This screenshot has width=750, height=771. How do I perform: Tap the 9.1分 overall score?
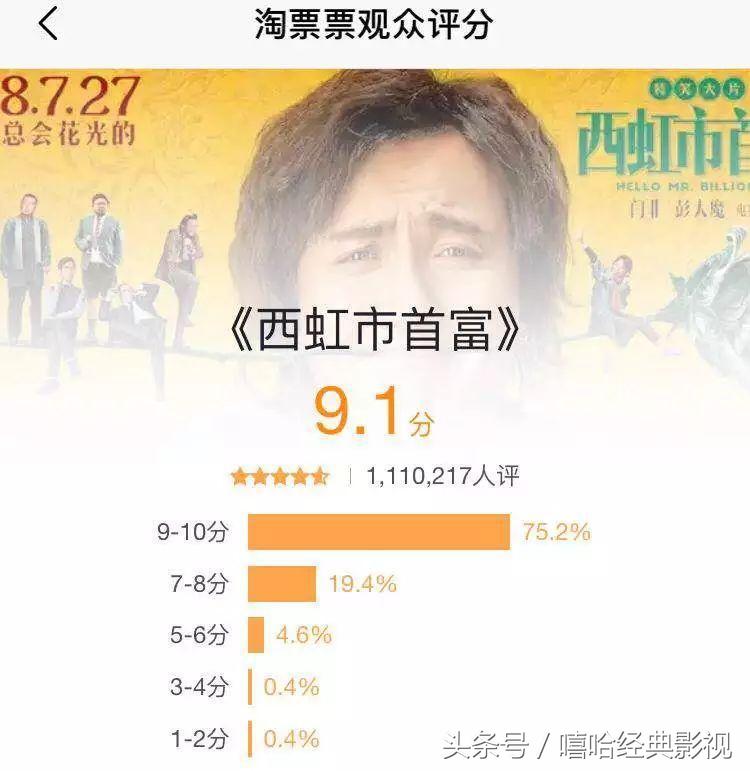[x=374, y=412]
